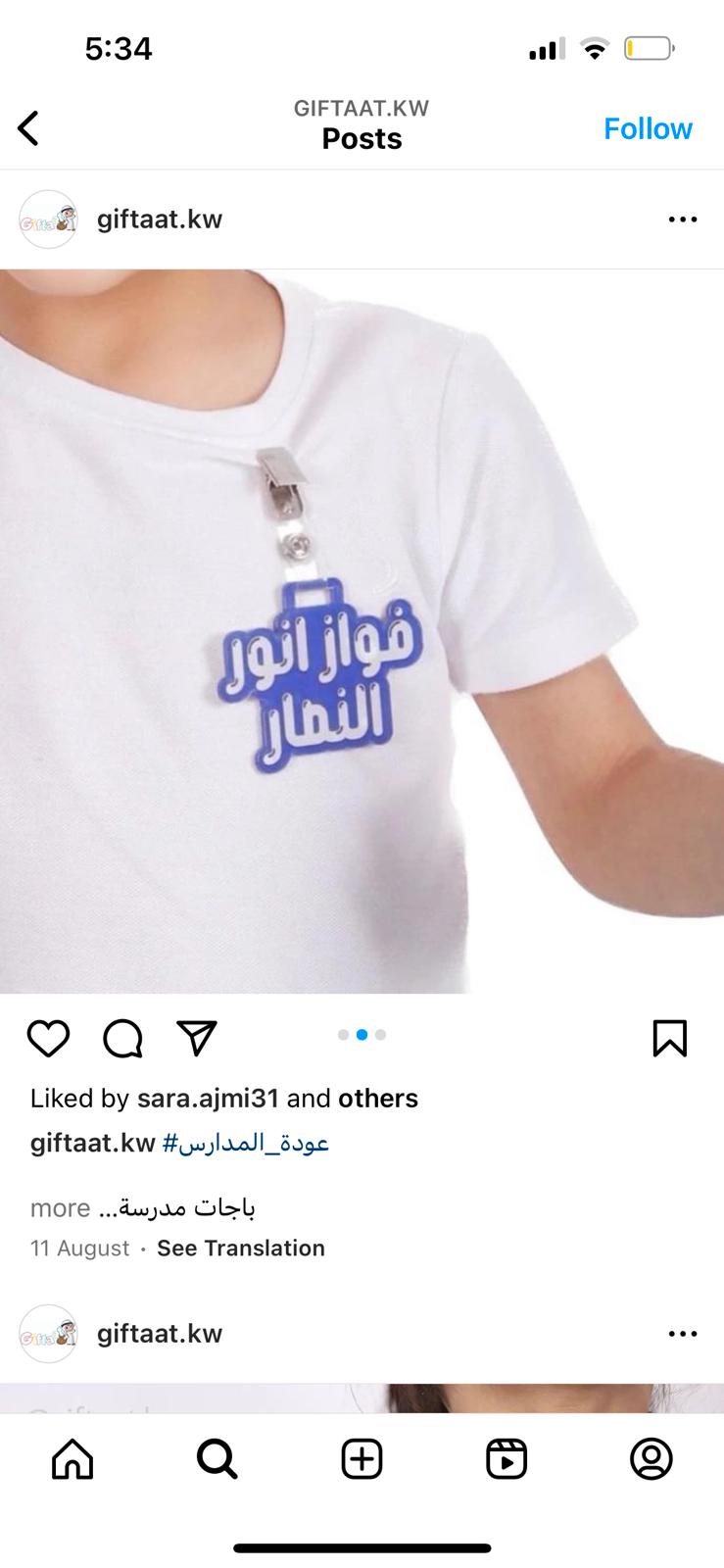
Task: Like the name badge post
Action: click(48, 1039)
